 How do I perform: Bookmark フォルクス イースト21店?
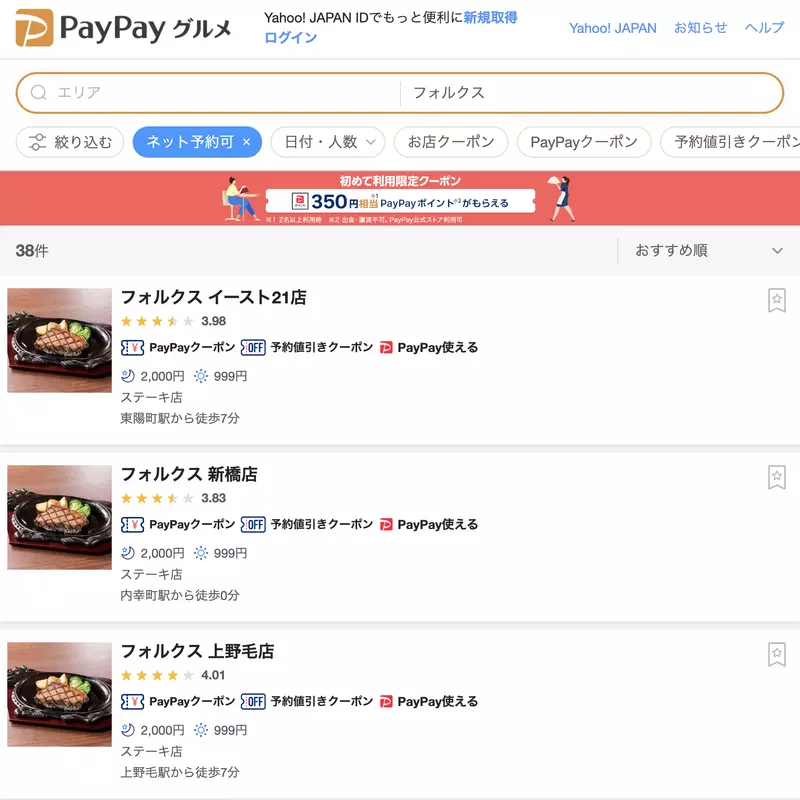coord(777,300)
